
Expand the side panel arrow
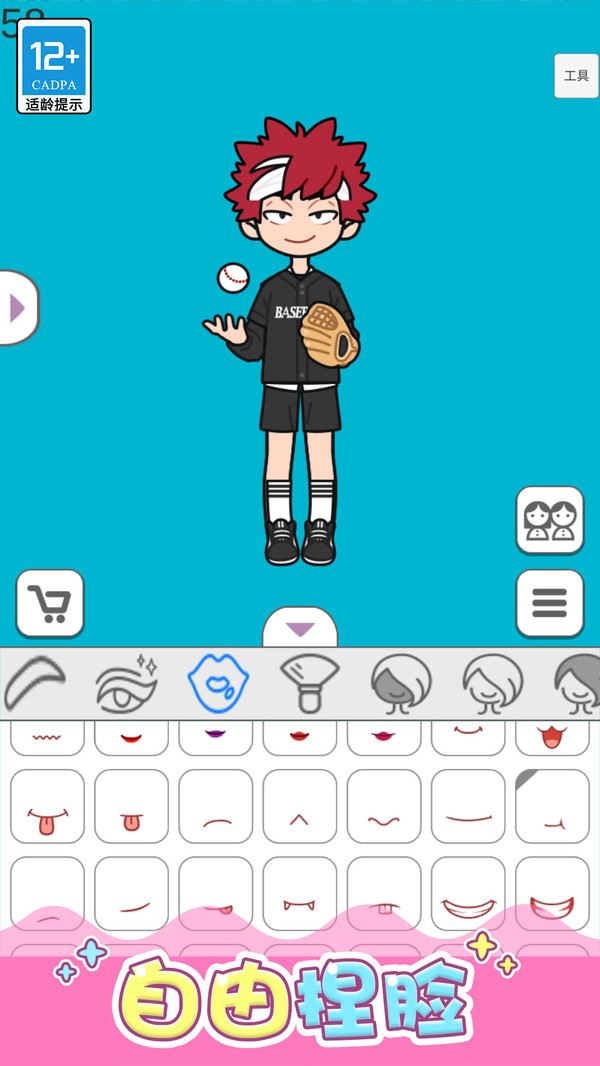(18, 308)
